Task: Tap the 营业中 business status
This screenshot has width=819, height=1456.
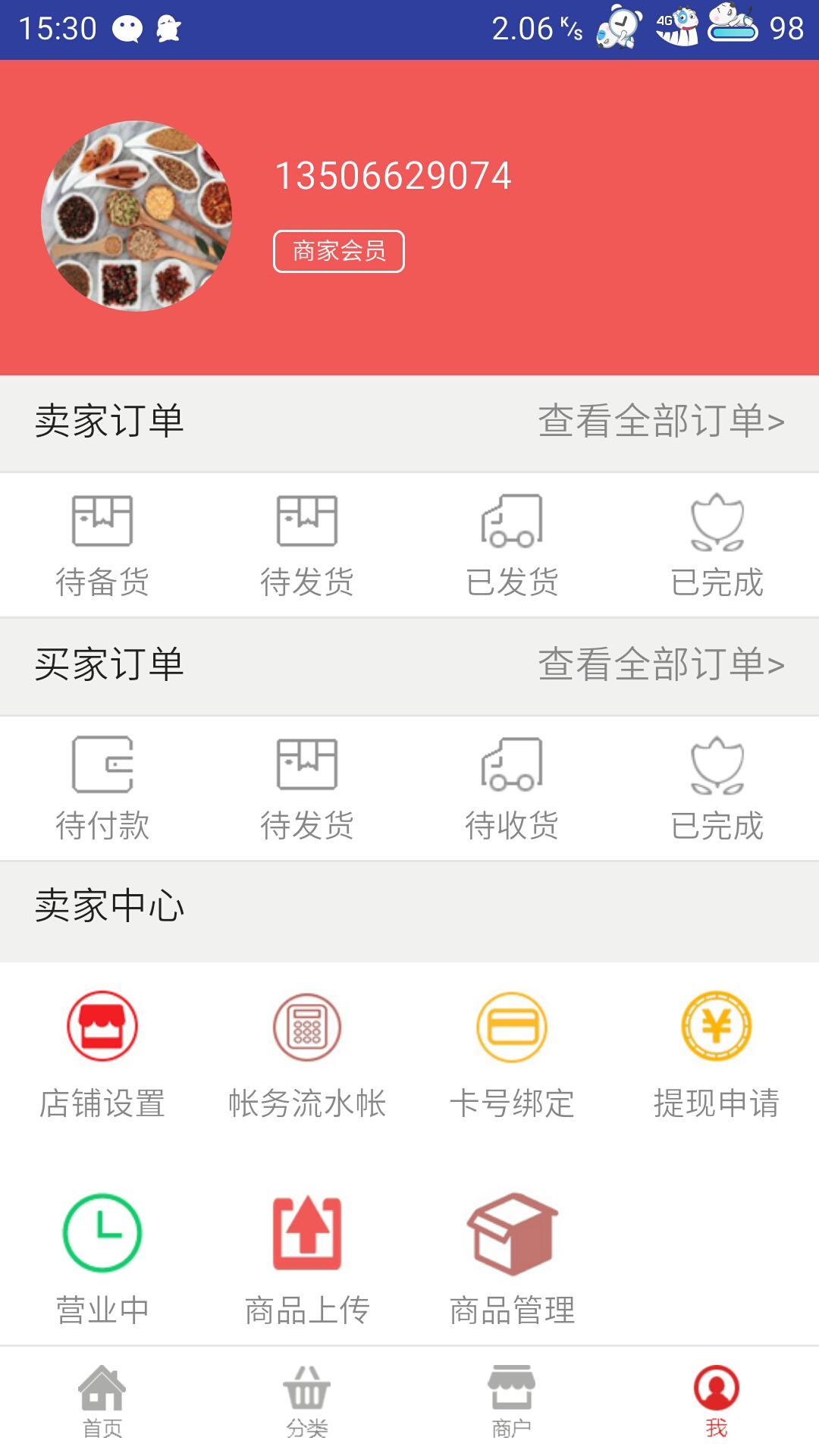Action: point(102,1259)
